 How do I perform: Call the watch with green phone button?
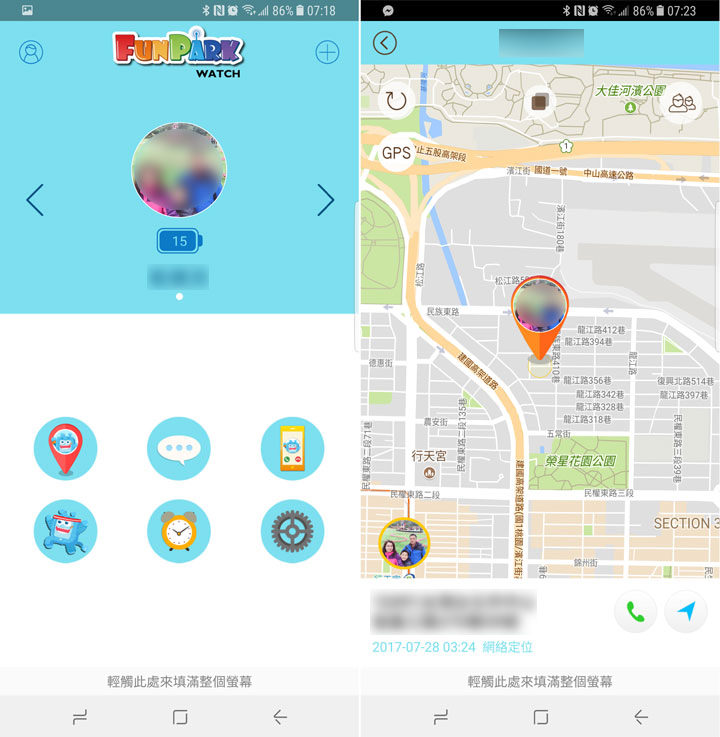coord(635,611)
